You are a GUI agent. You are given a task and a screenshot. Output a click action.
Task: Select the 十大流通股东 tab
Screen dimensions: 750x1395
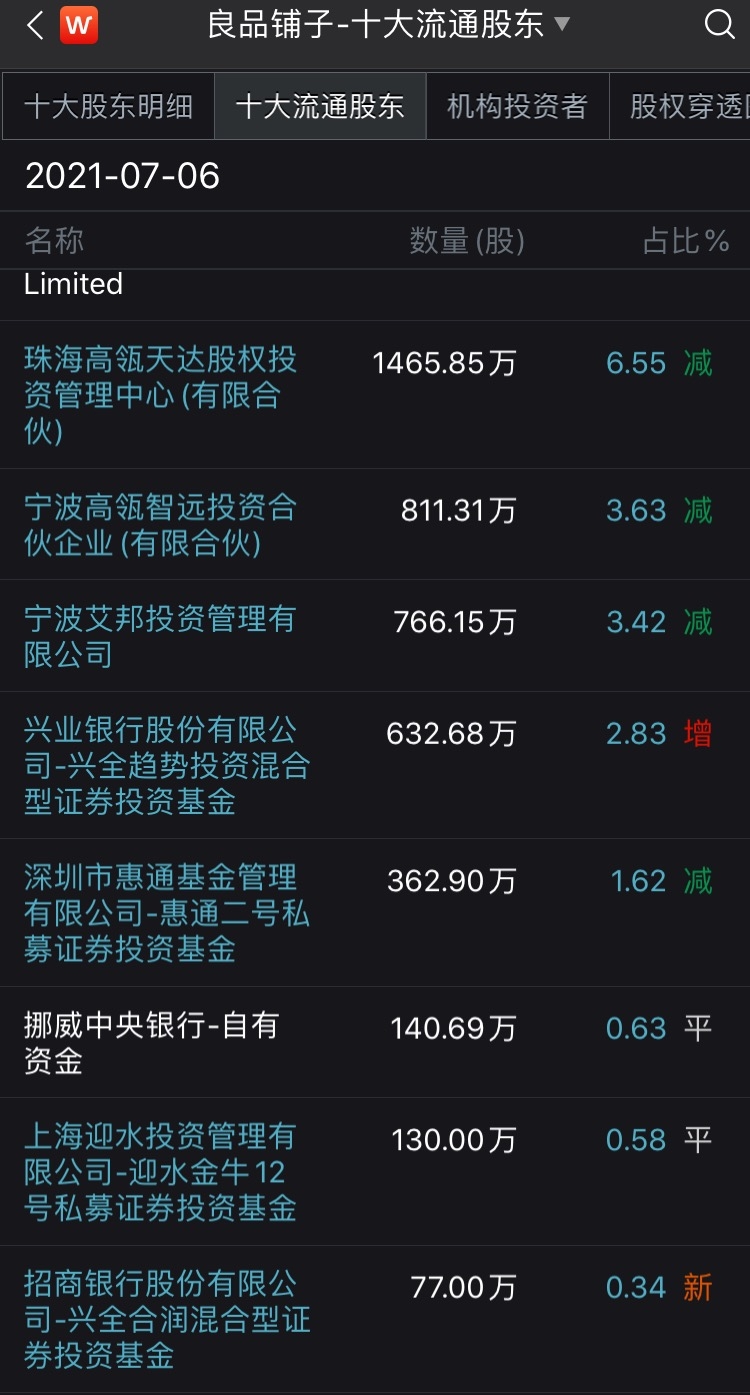coord(320,106)
